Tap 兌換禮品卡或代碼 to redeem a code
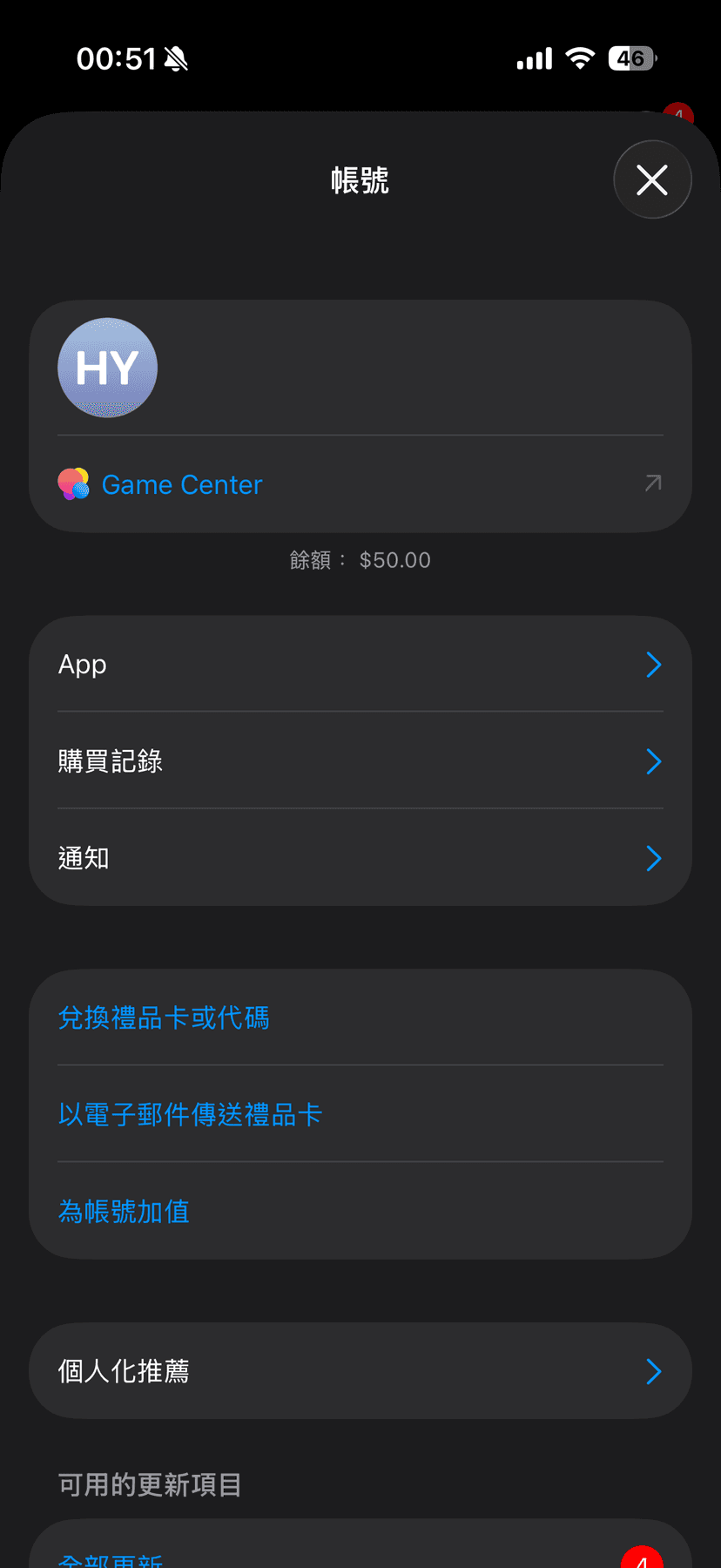This screenshot has width=721, height=1568. (164, 1017)
